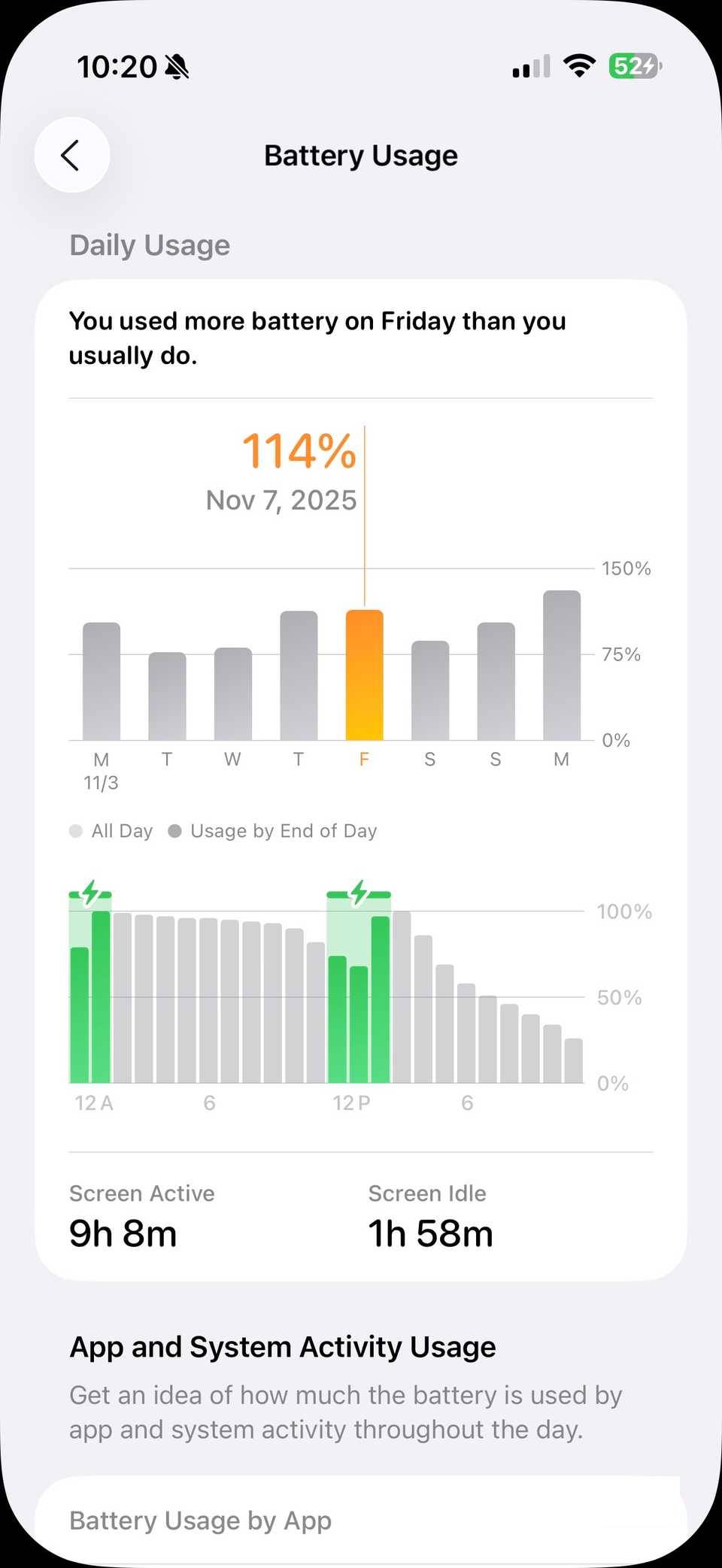Select Saturday's bar in the daily chart

430,690
